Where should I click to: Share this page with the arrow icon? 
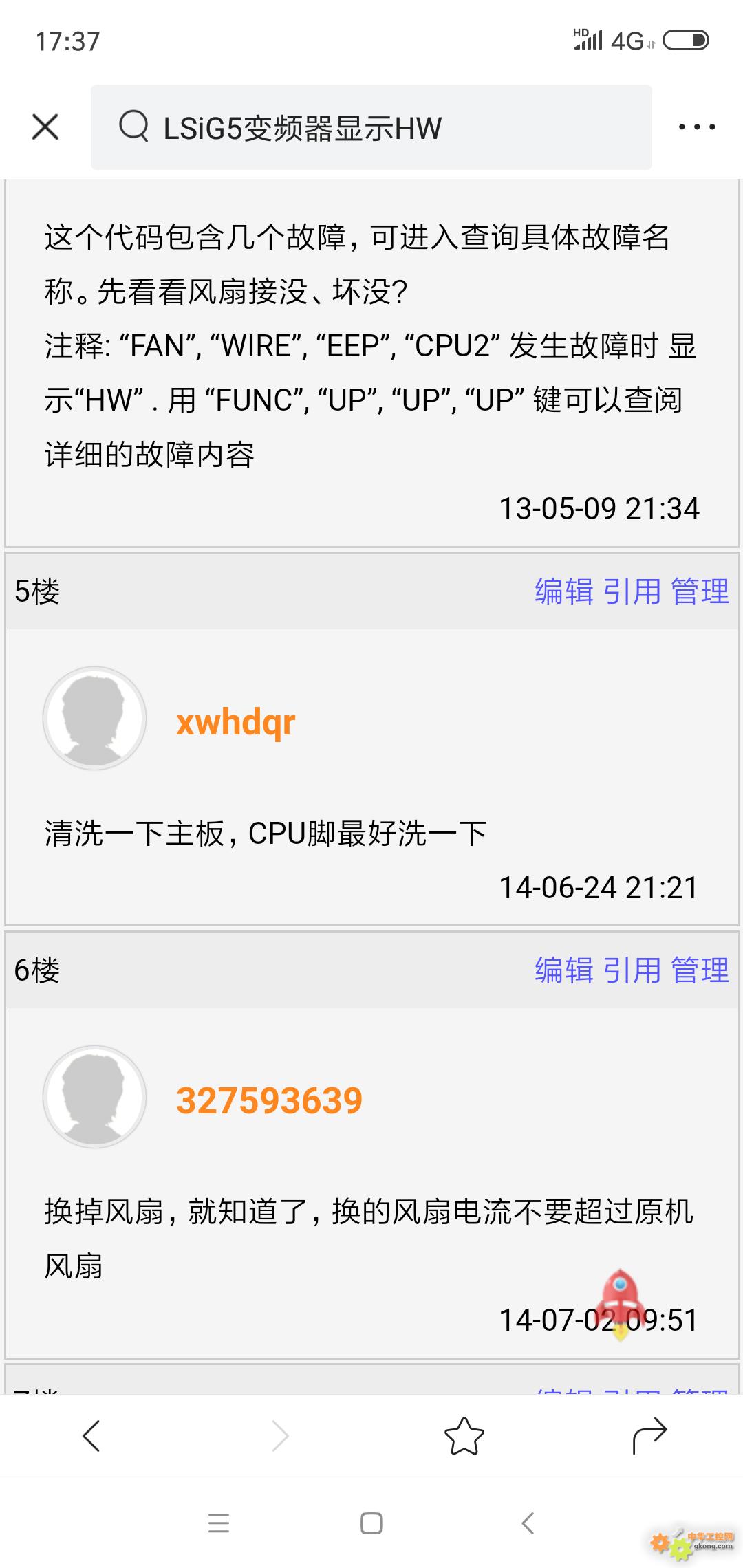(650, 1436)
